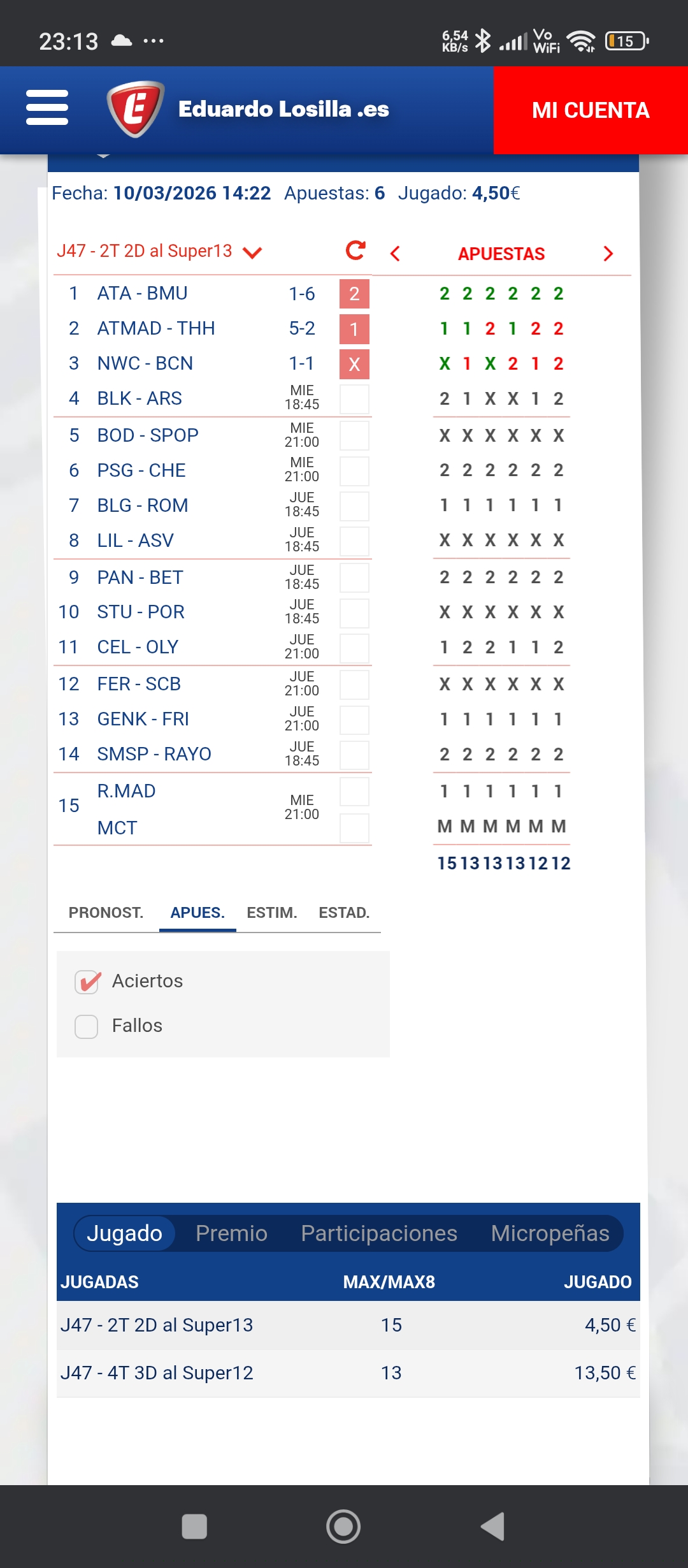Uncheck the Aciertos checkbox
This screenshot has height=1568, width=688.
pyautogui.click(x=87, y=982)
